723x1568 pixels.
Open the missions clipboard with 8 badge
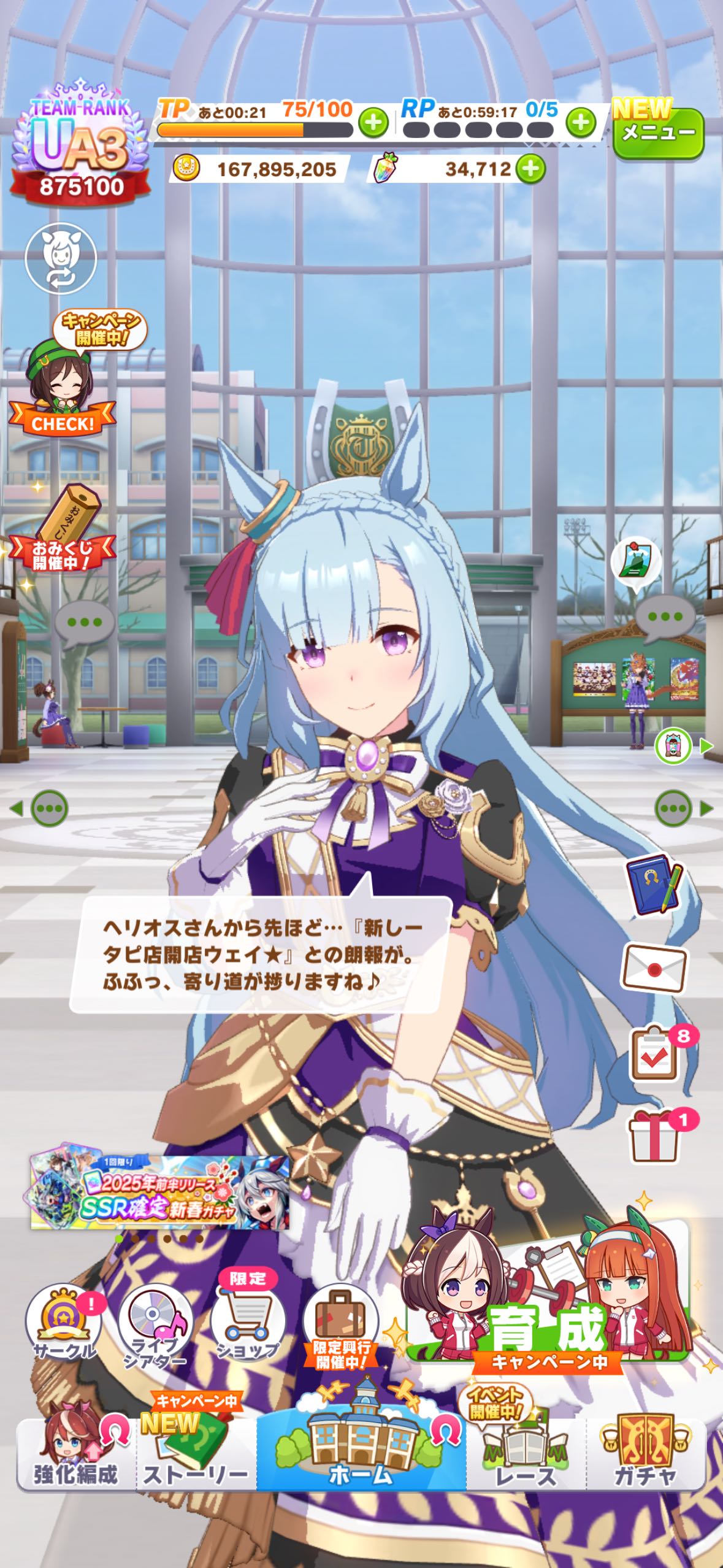click(x=655, y=1055)
